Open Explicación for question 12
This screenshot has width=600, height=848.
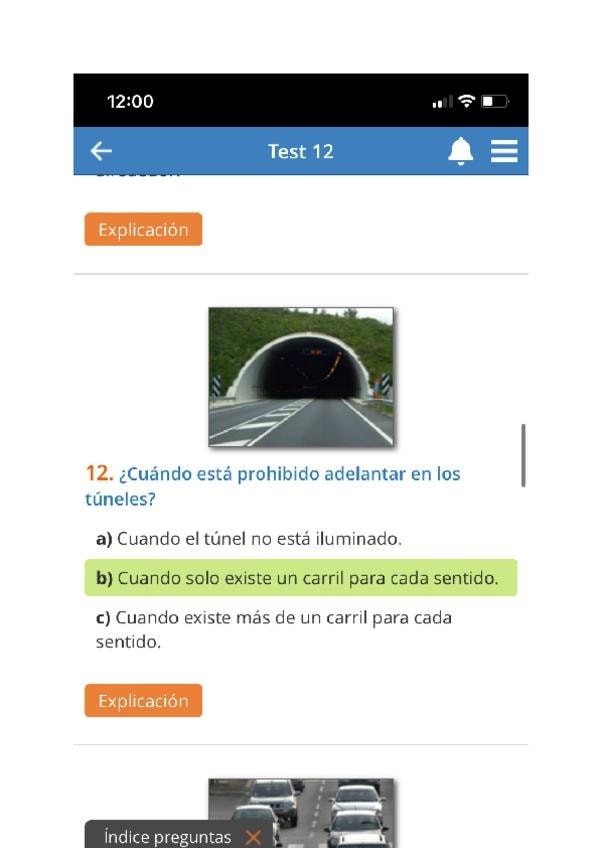tap(143, 700)
